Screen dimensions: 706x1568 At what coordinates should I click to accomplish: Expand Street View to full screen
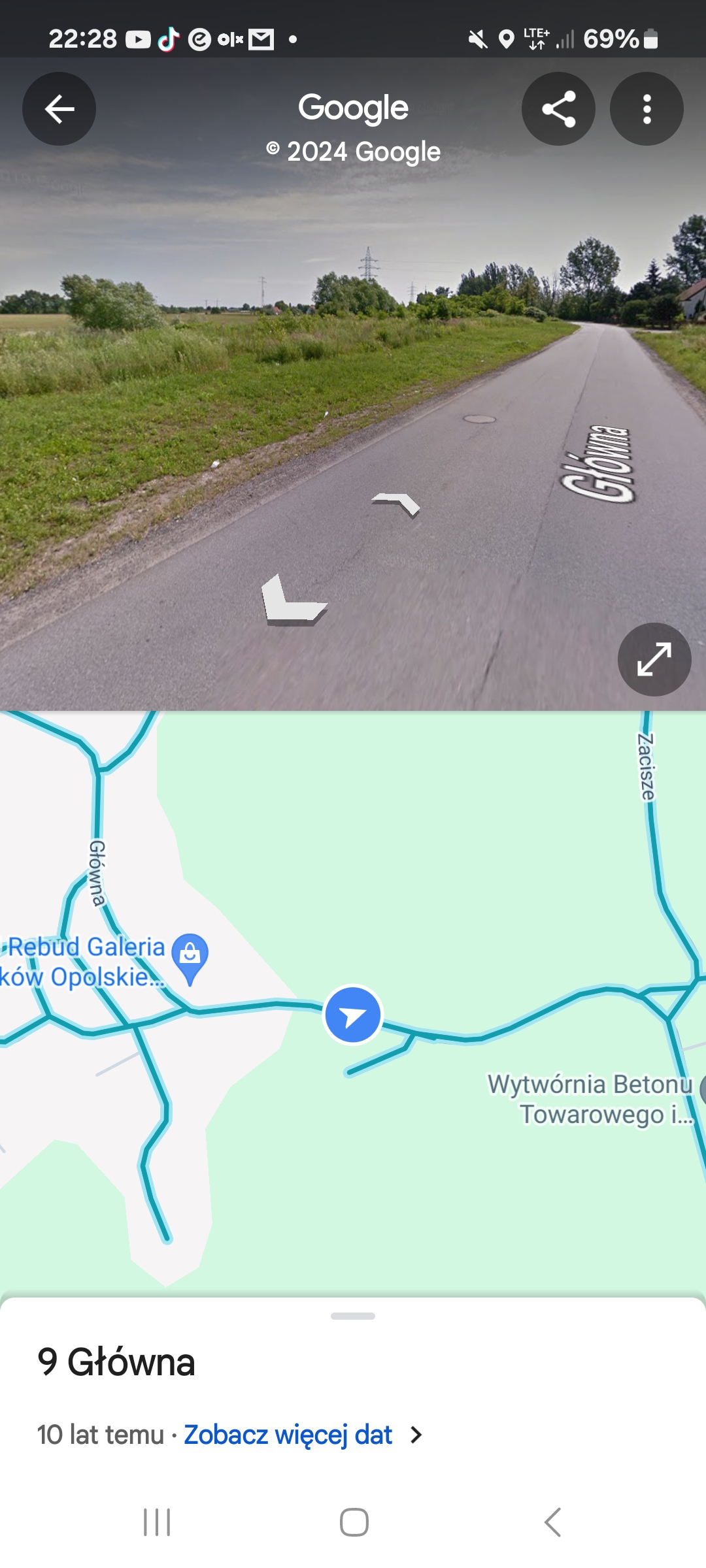[x=654, y=659]
